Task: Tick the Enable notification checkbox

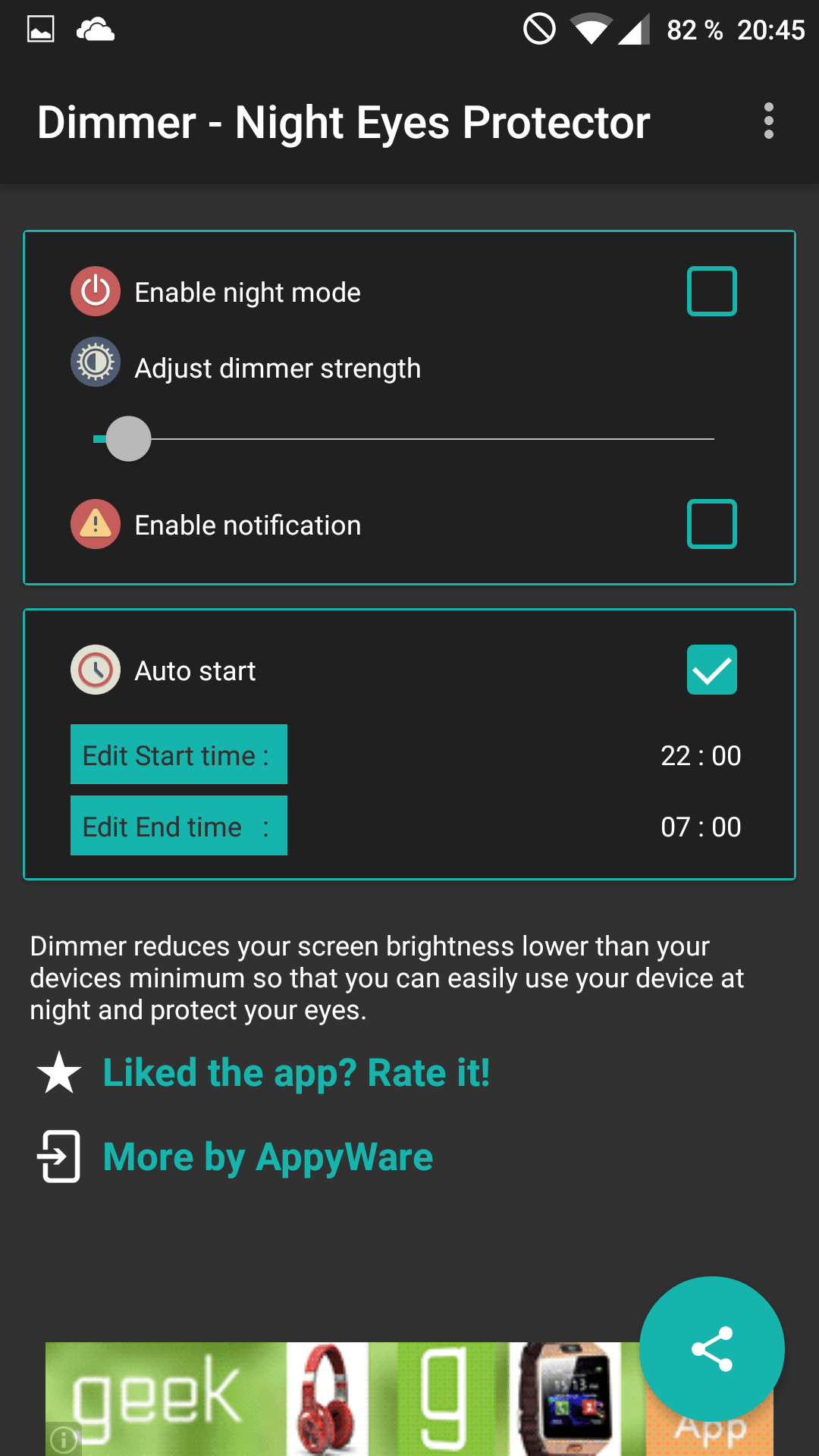Action: pos(711,524)
